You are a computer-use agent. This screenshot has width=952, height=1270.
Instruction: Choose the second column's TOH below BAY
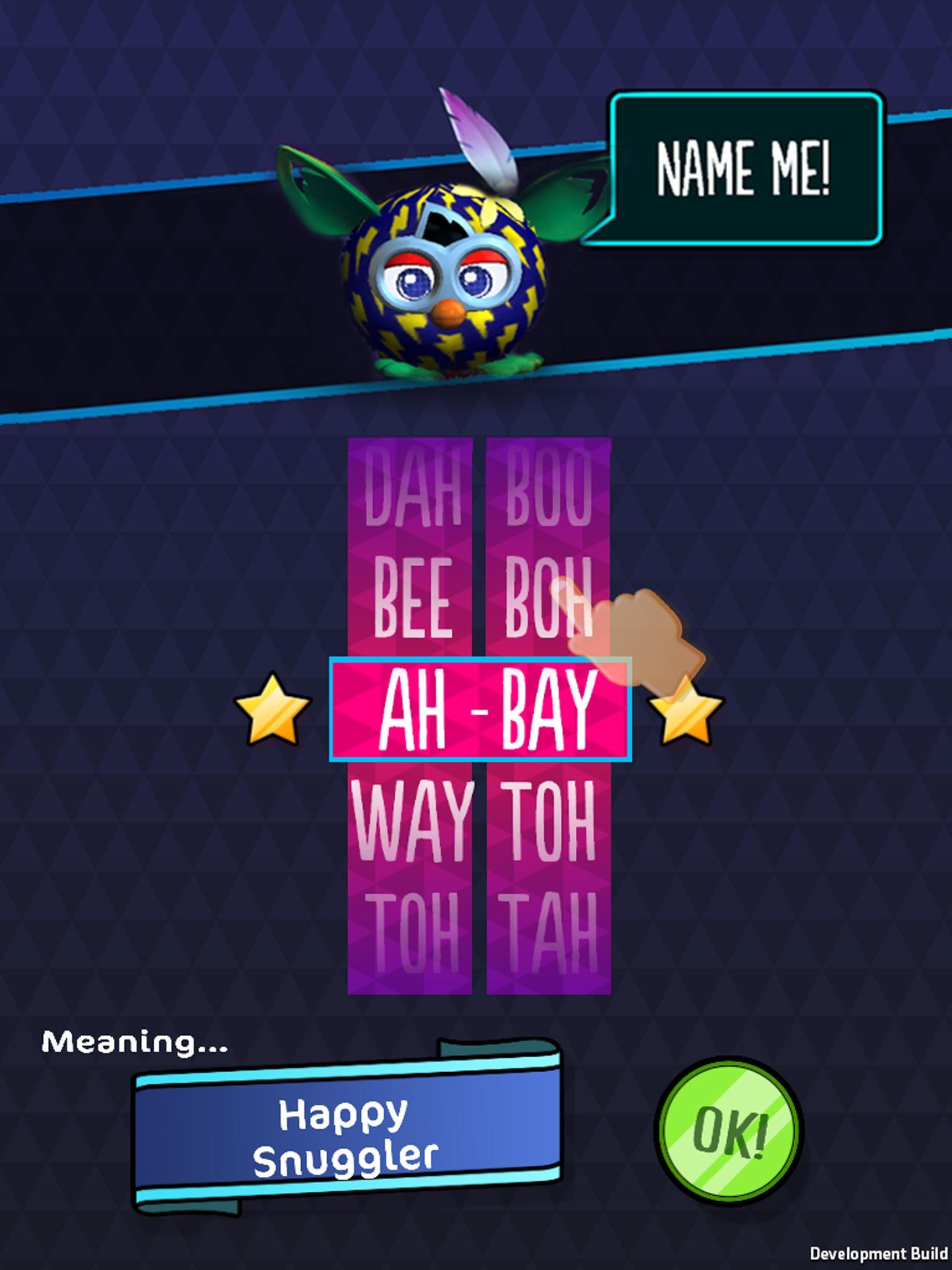548,821
